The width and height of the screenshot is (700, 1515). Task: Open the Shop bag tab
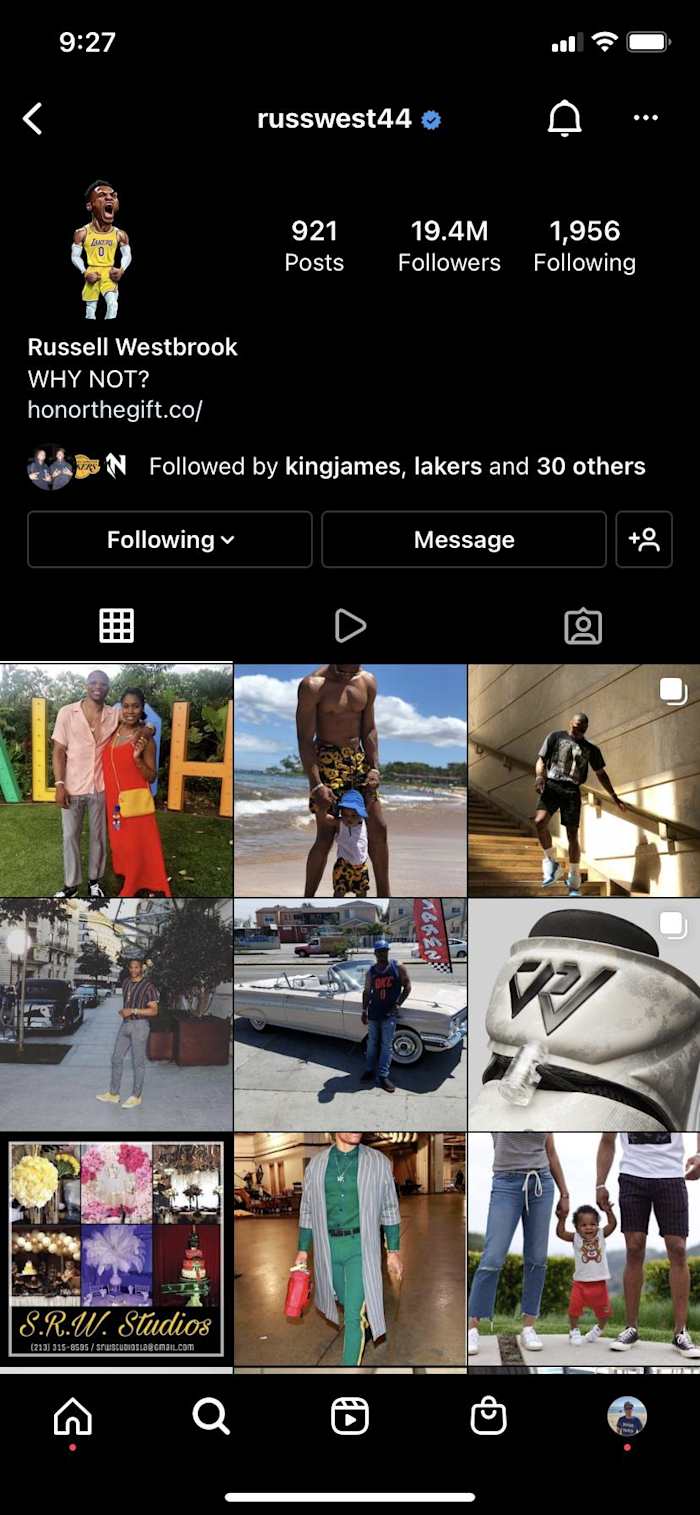point(488,1416)
